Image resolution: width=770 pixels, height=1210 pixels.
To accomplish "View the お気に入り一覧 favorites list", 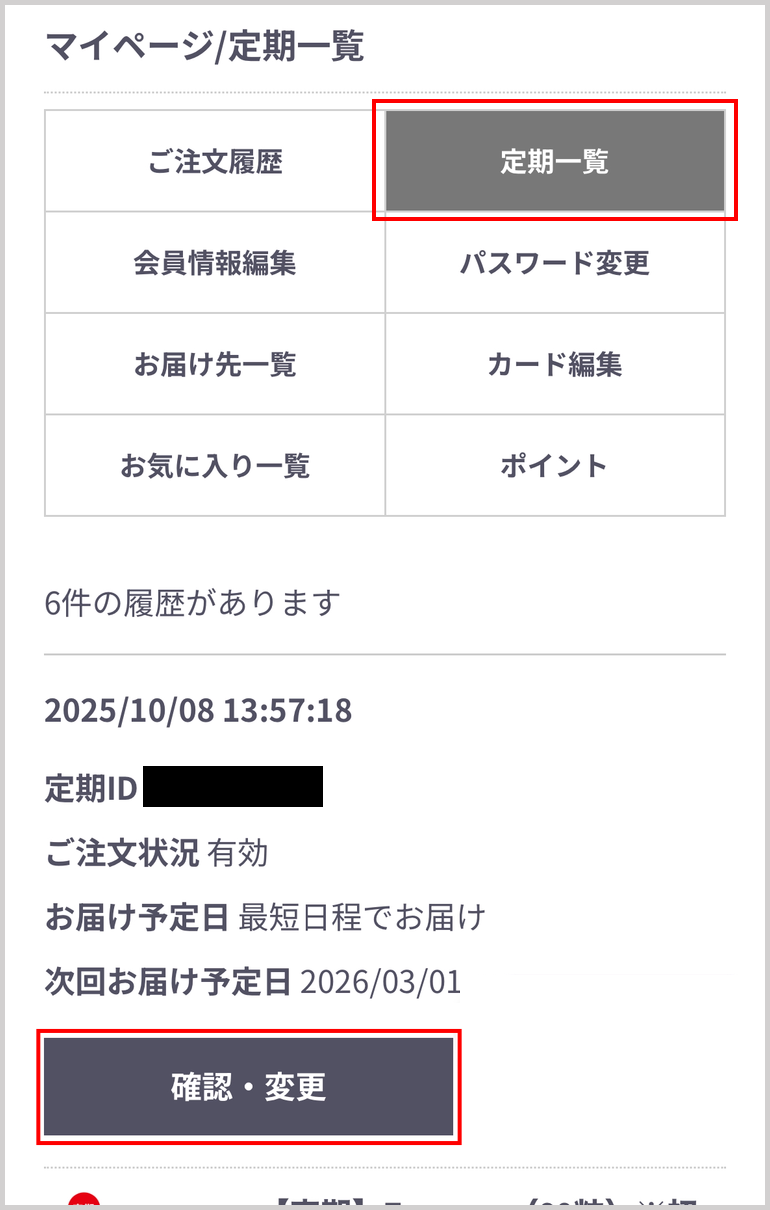I will click(215, 465).
